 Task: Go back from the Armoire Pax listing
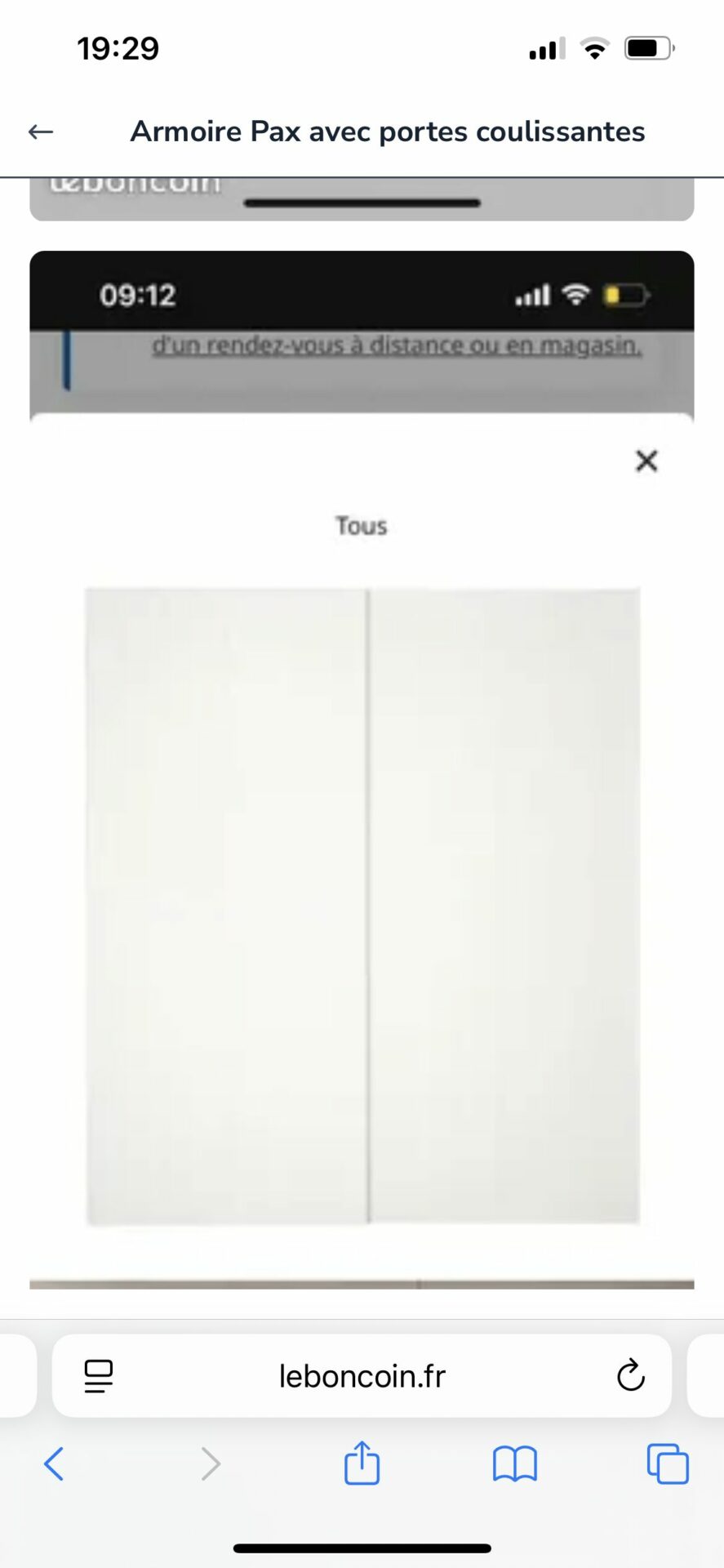(41, 131)
